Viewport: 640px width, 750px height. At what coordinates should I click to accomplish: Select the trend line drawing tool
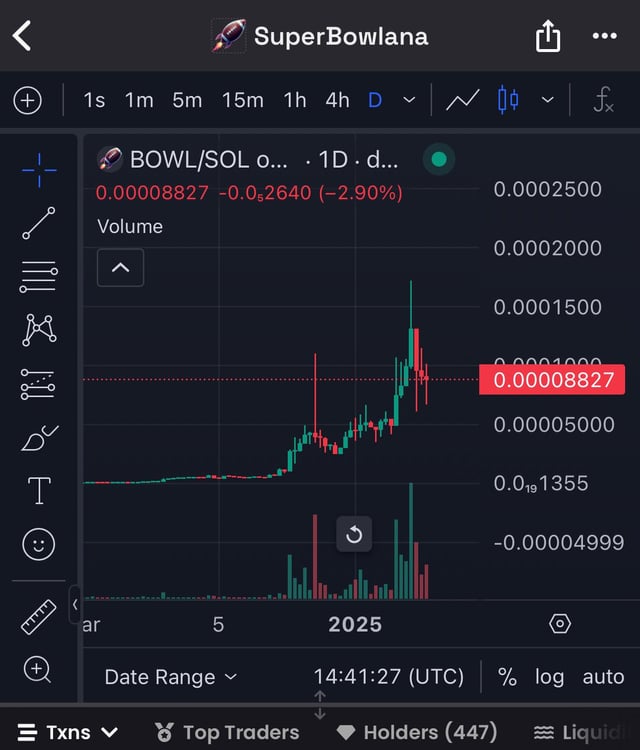pos(38,223)
